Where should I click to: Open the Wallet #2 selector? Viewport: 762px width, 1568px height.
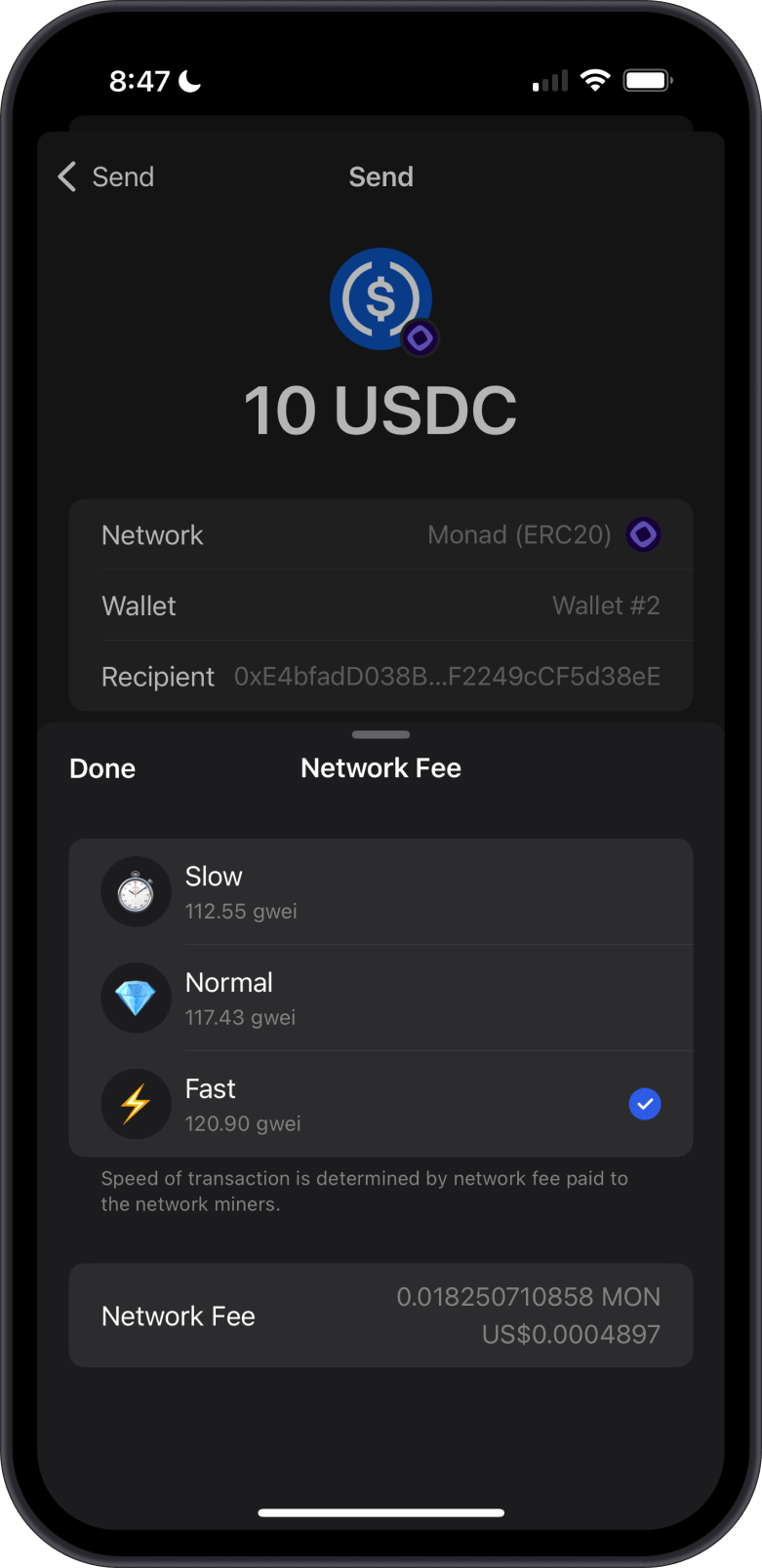coord(381,605)
